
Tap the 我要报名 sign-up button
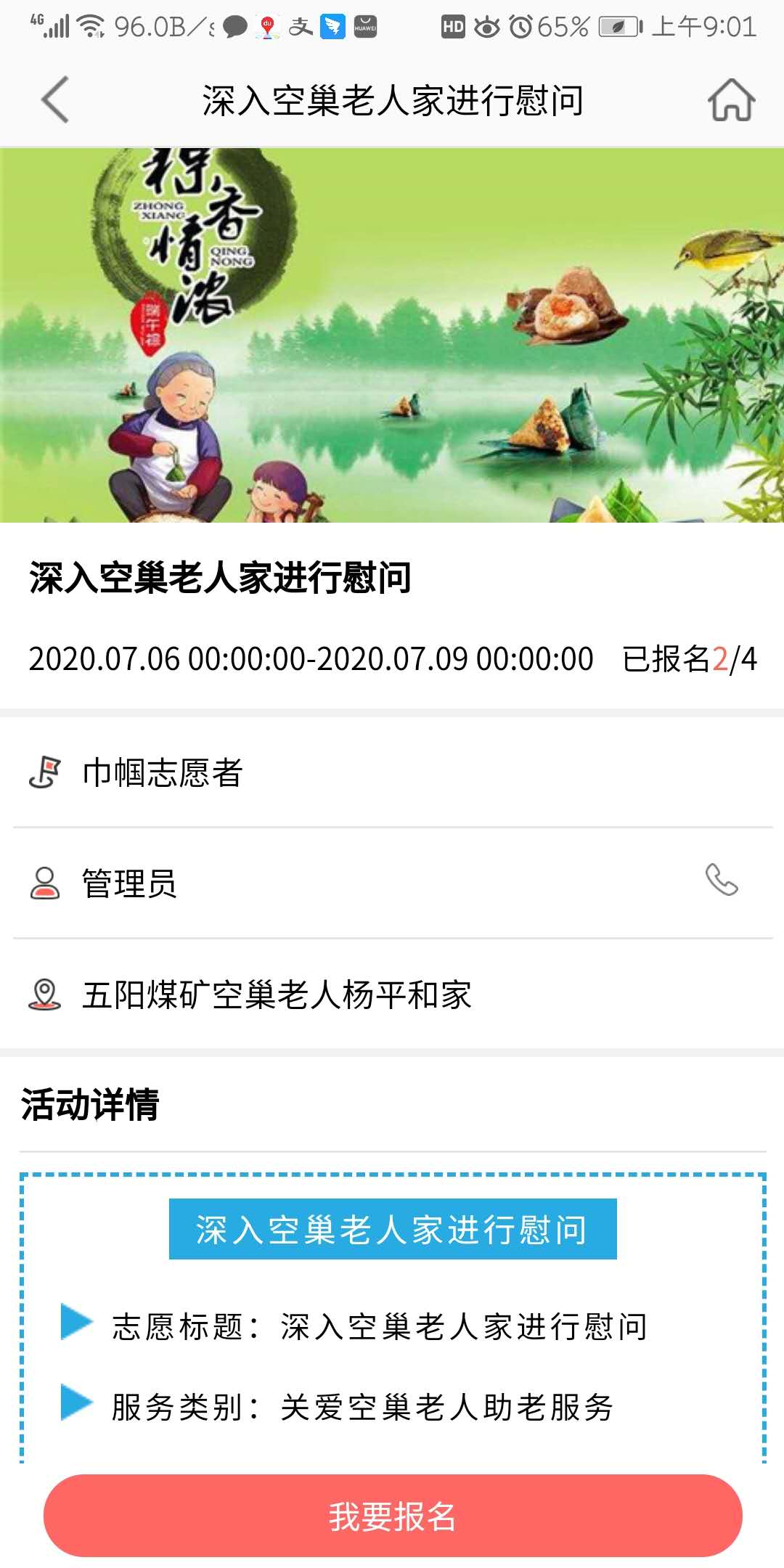392,1516
